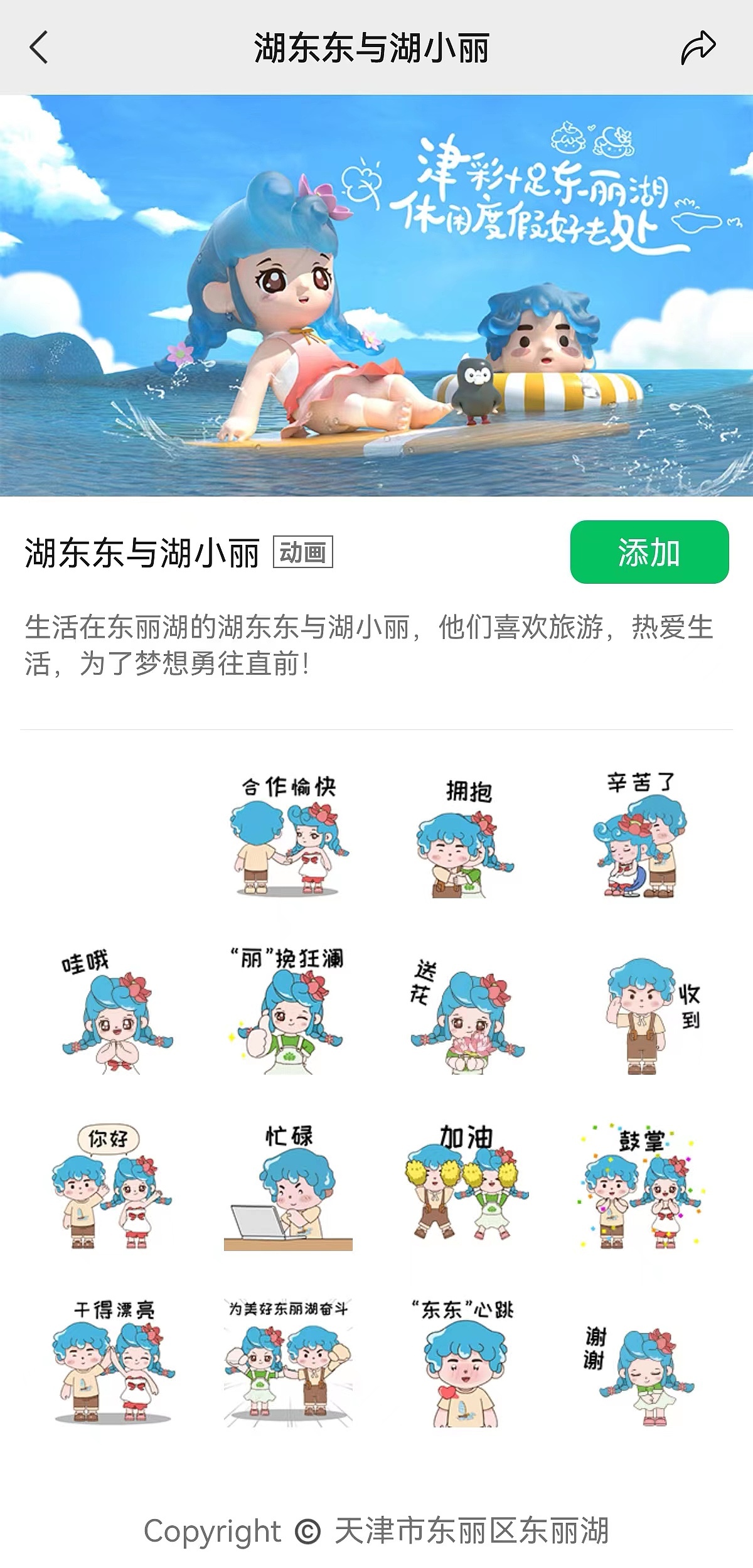The height and width of the screenshot is (1568, 753).
Task: Open the 为美好东丽湖奋斗 sticker
Action: click(x=288, y=1362)
